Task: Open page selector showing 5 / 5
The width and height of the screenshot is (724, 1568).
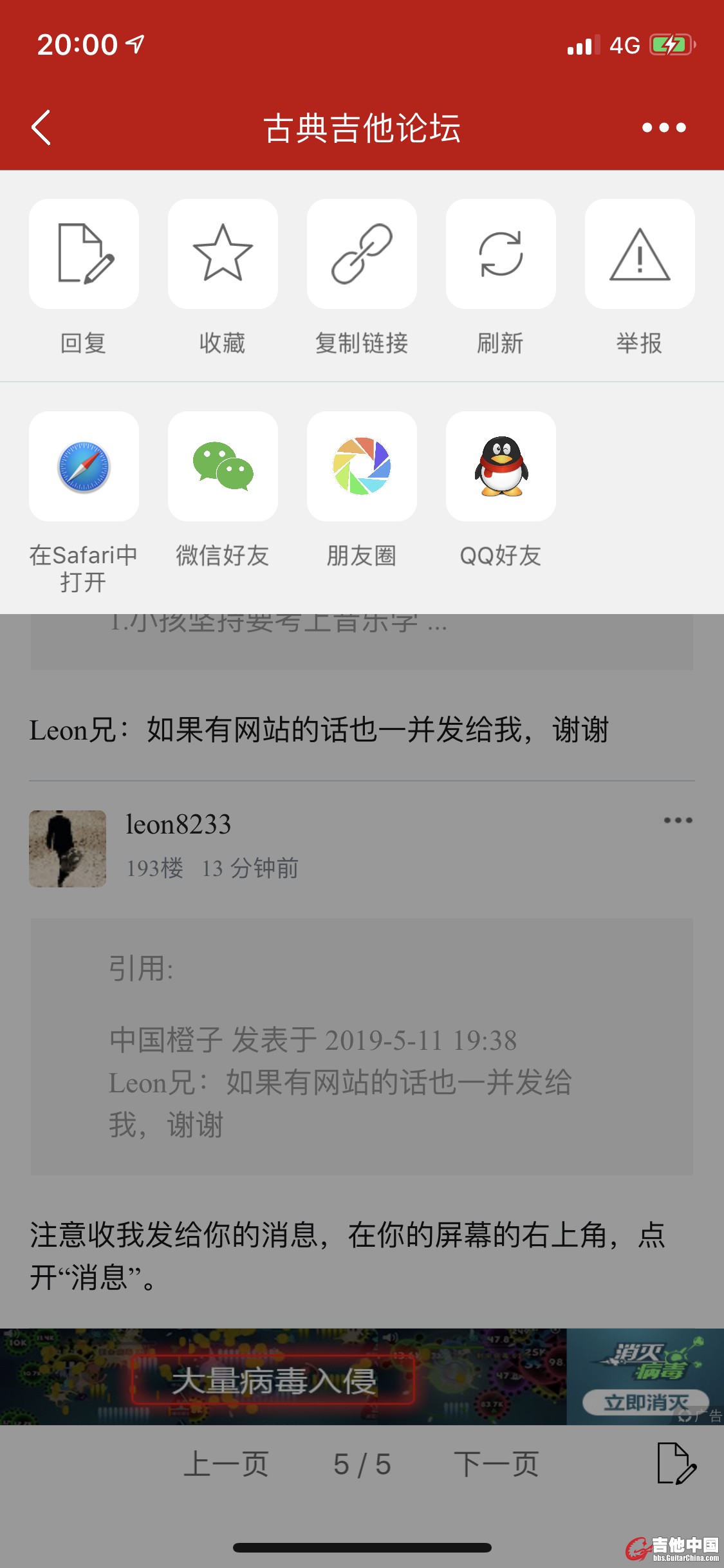Action: tap(362, 1464)
